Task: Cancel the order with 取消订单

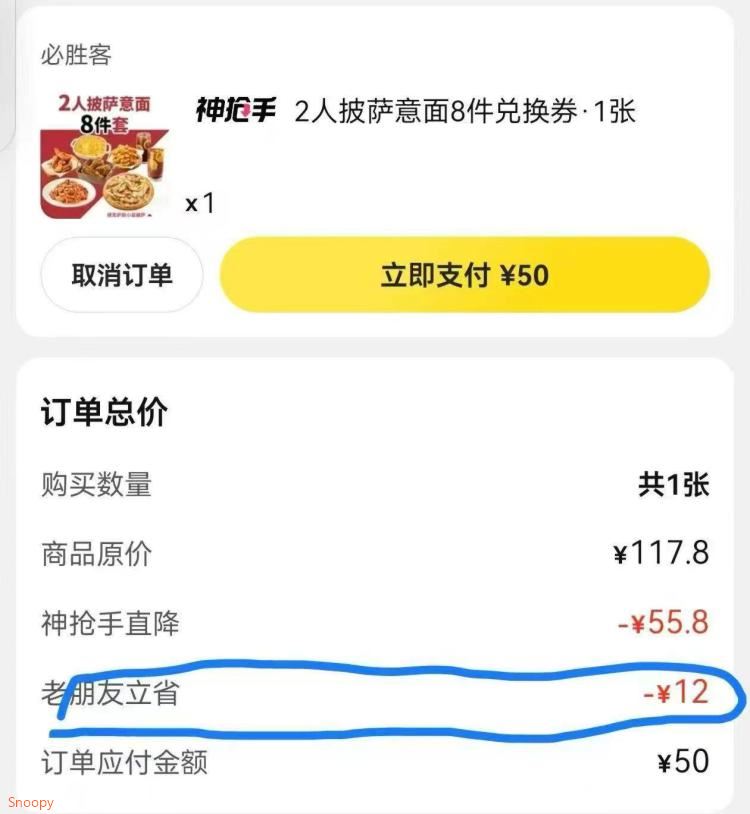Action: 121,275
